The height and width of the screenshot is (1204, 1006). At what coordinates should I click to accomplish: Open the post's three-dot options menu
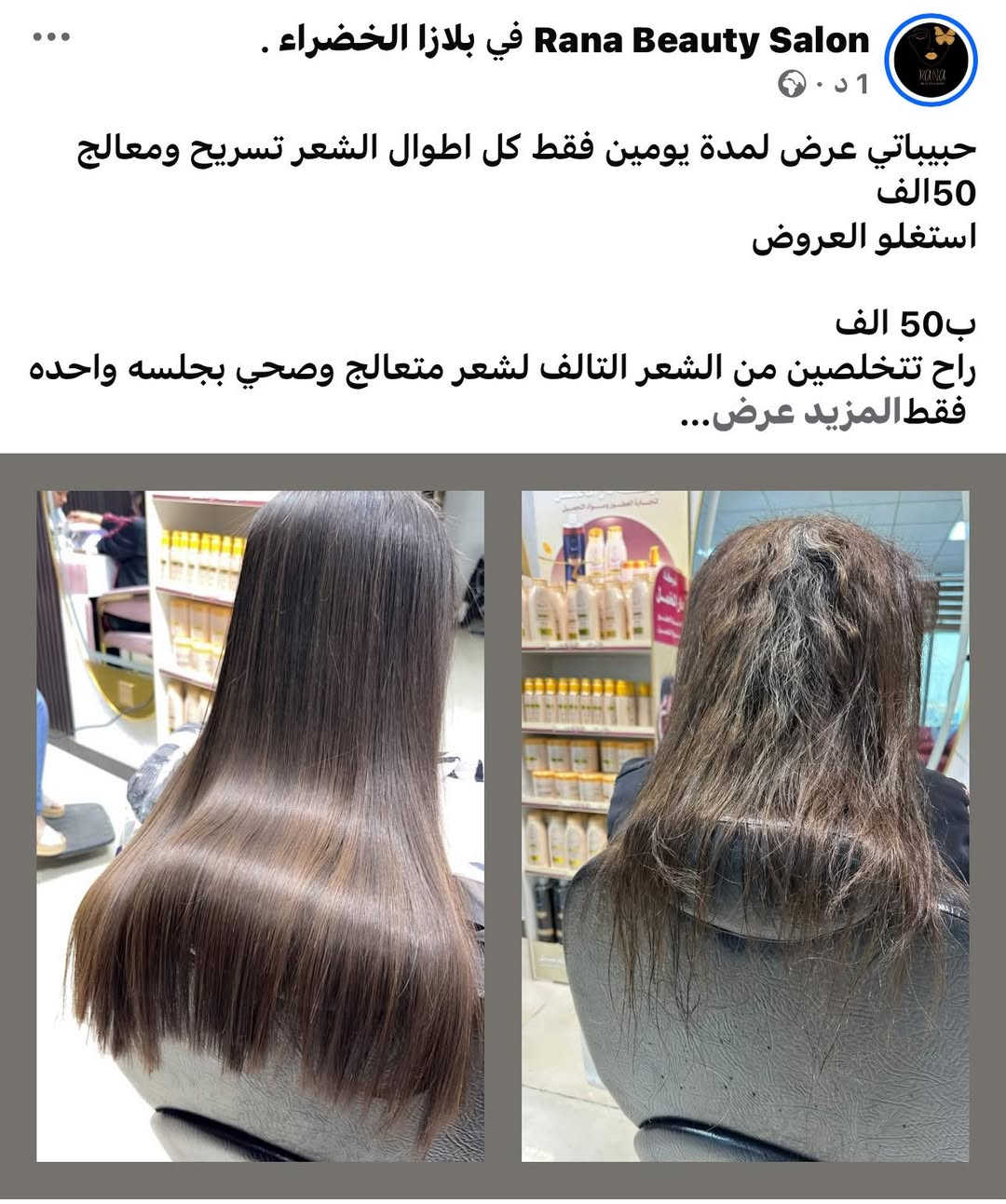pyautogui.click(x=51, y=37)
